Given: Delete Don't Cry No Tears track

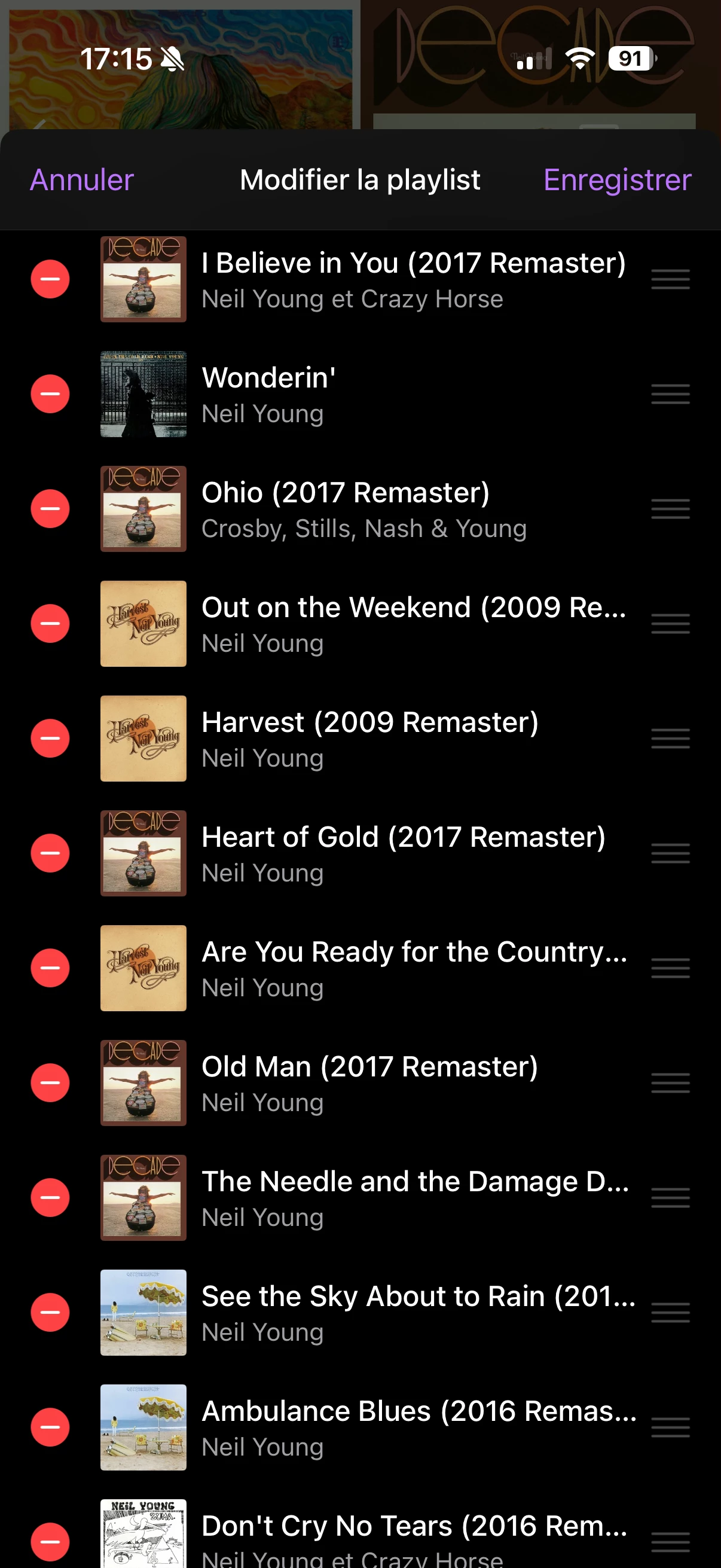Looking at the screenshot, I should (50, 1541).
